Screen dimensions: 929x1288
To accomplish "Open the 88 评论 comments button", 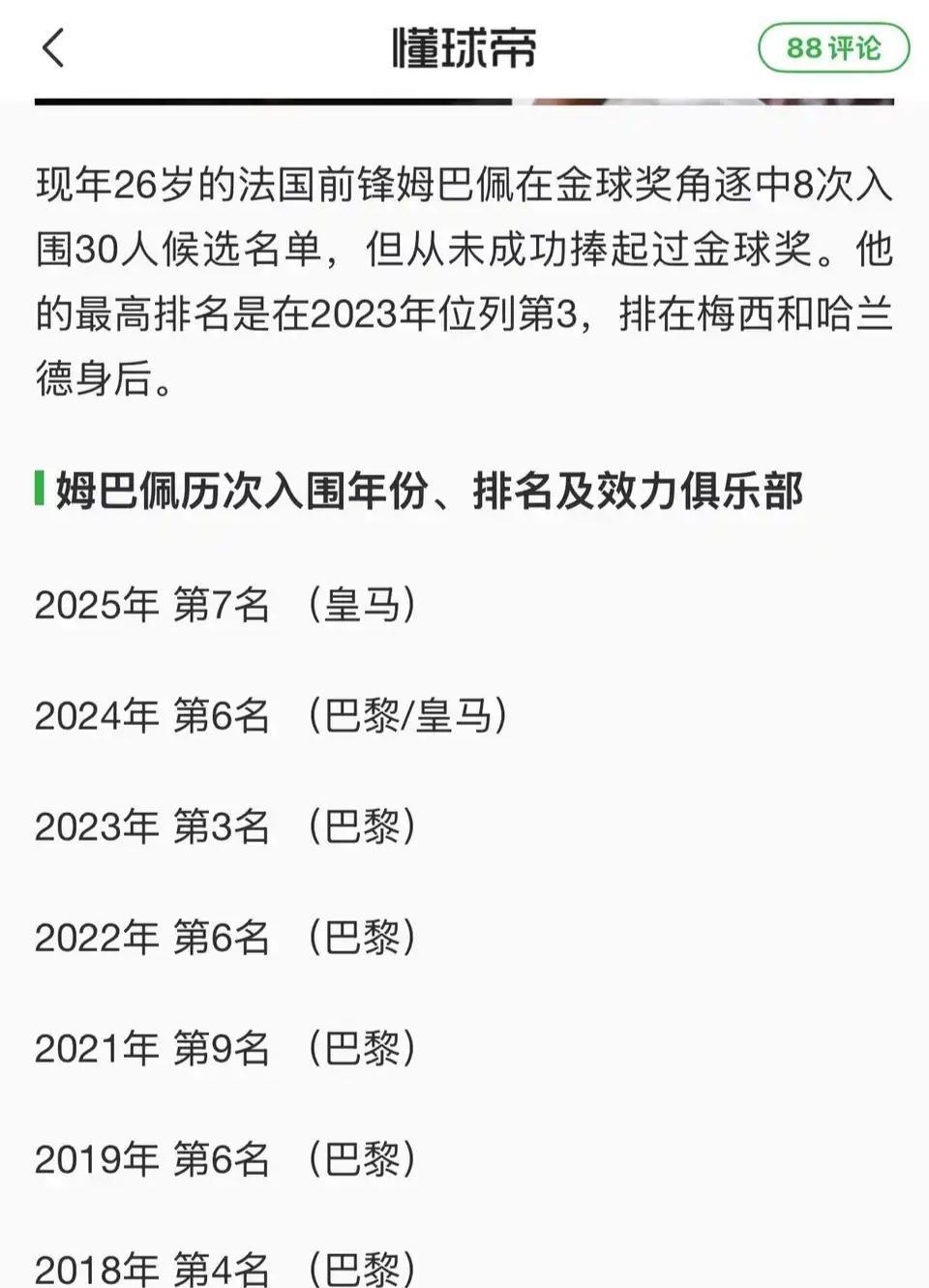I will [x=833, y=47].
